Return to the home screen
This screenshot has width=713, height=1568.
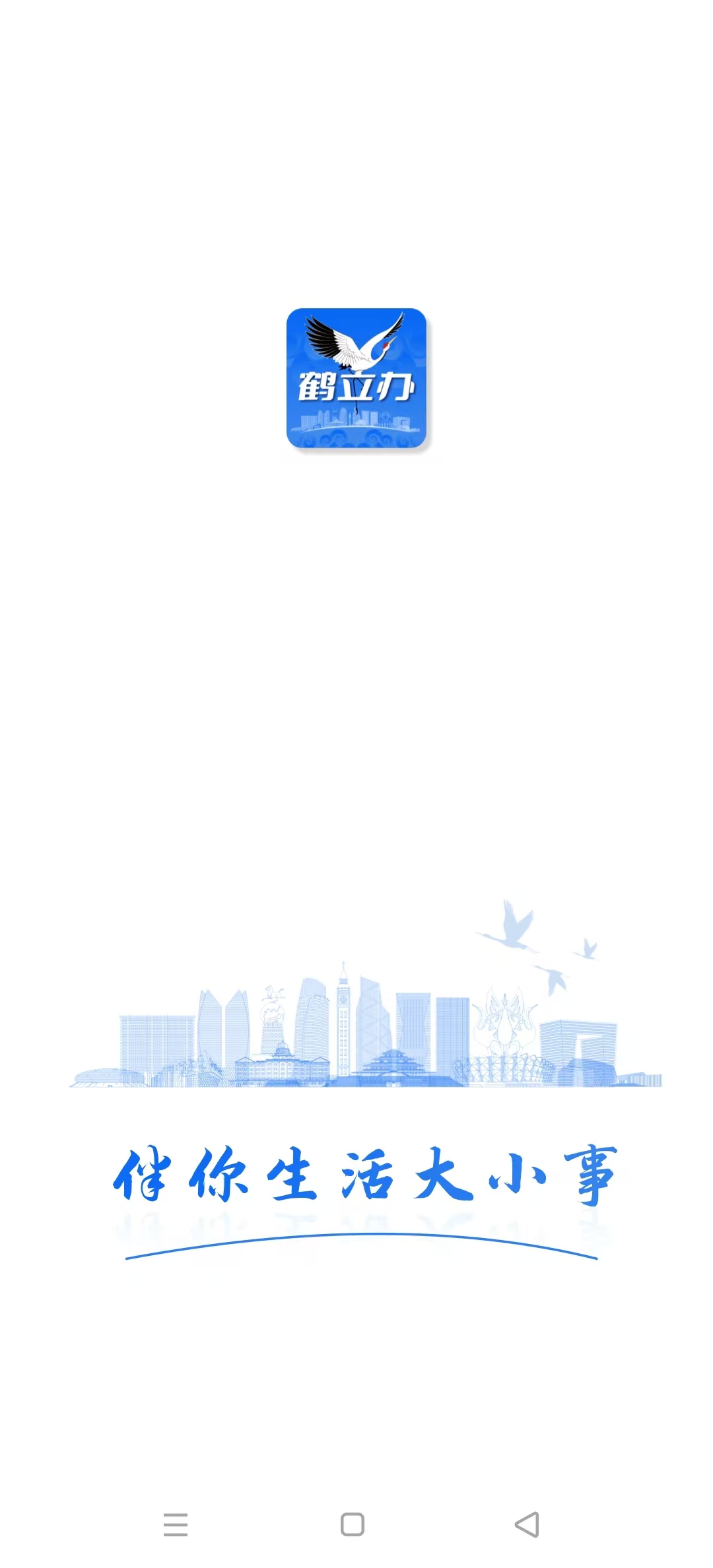pyautogui.click(x=352, y=1524)
